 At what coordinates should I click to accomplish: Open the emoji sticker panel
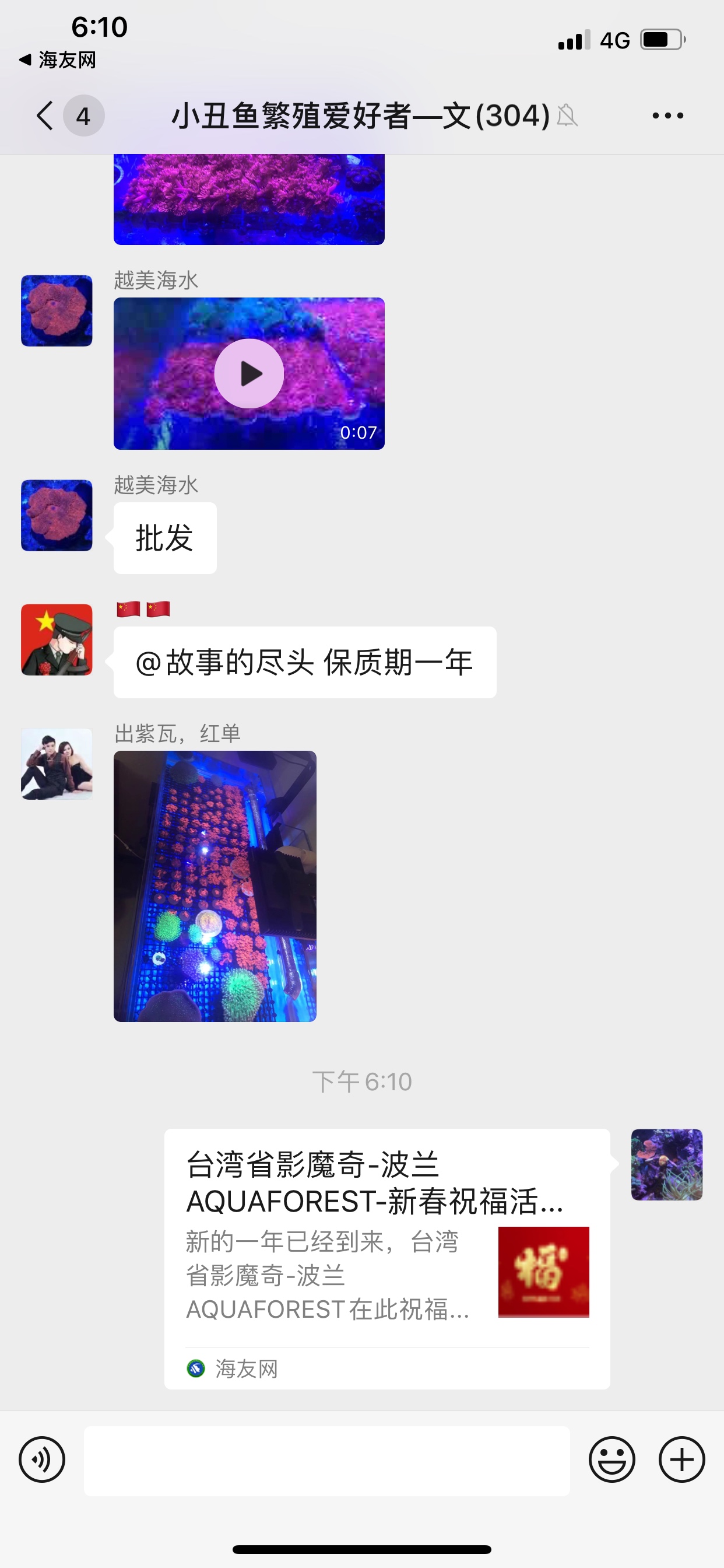(x=611, y=1459)
